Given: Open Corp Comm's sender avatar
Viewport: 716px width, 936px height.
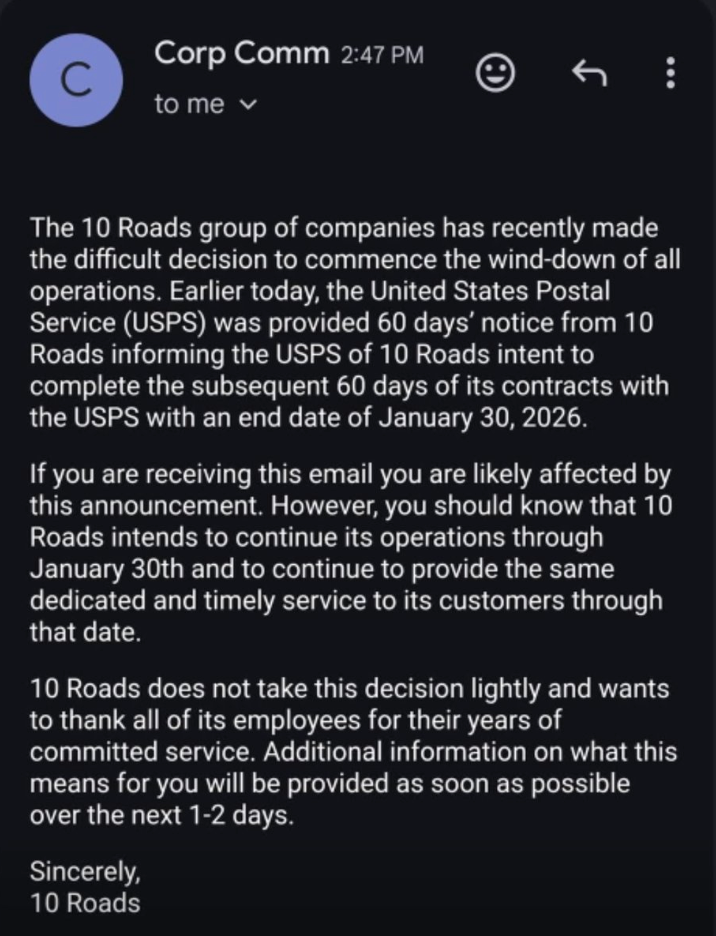Looking at the screenshot, I should (76, 80).
